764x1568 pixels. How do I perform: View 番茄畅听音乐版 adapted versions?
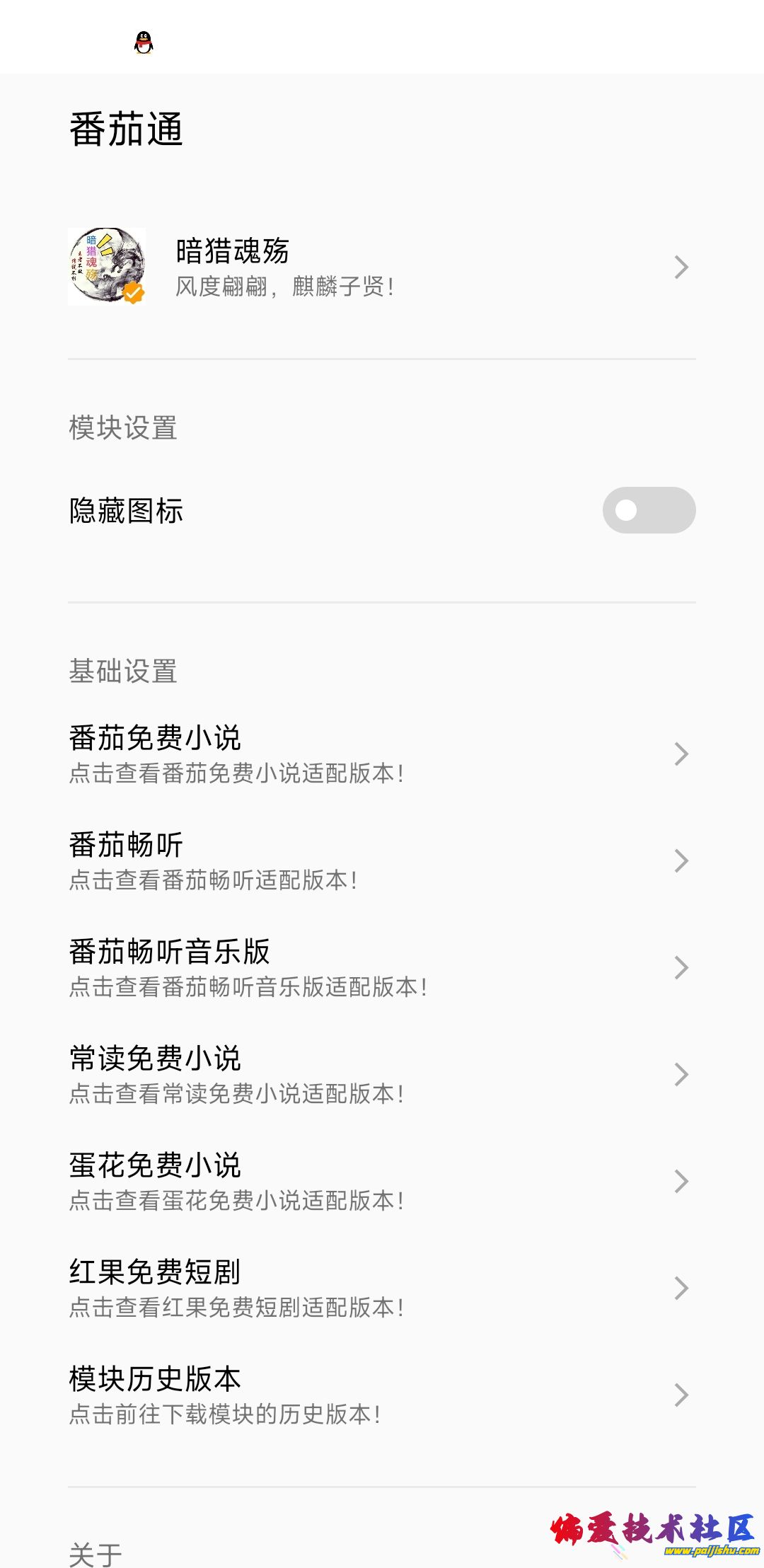382,967
